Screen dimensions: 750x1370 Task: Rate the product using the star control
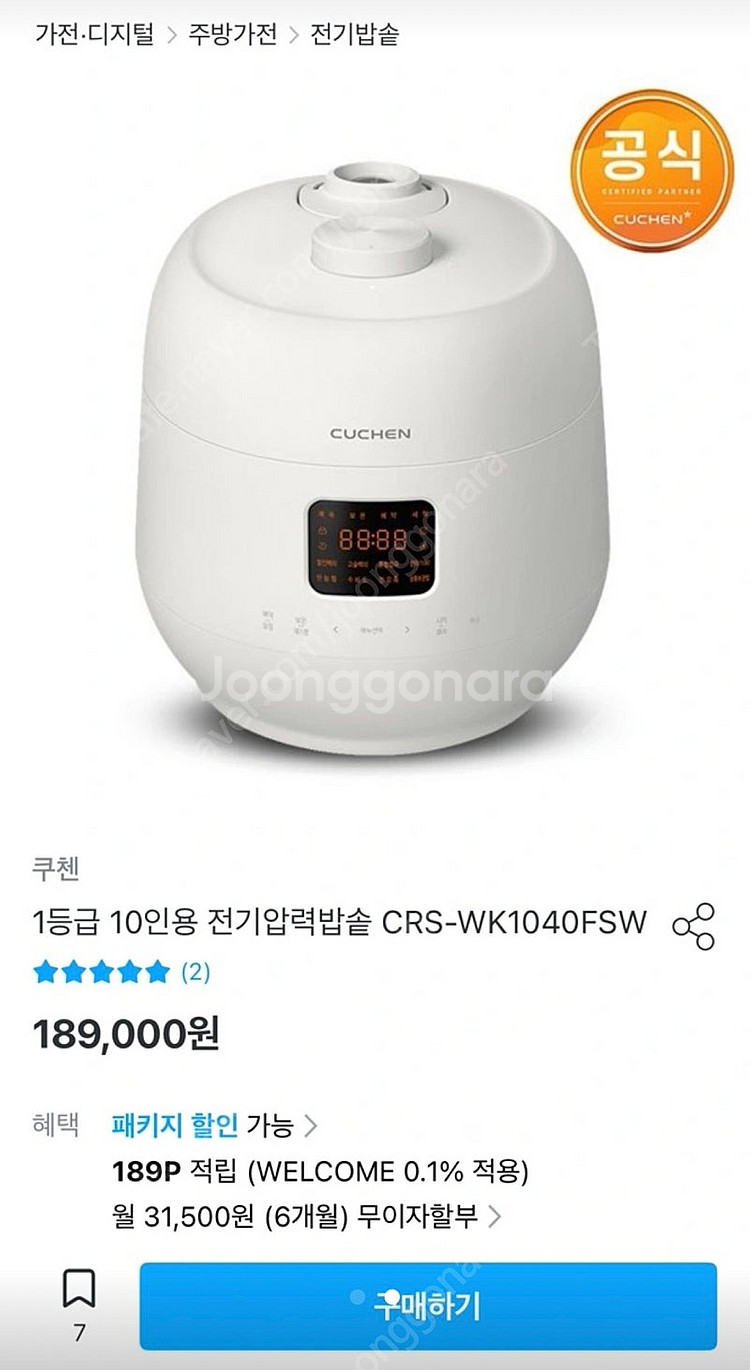tap(100, 970)
